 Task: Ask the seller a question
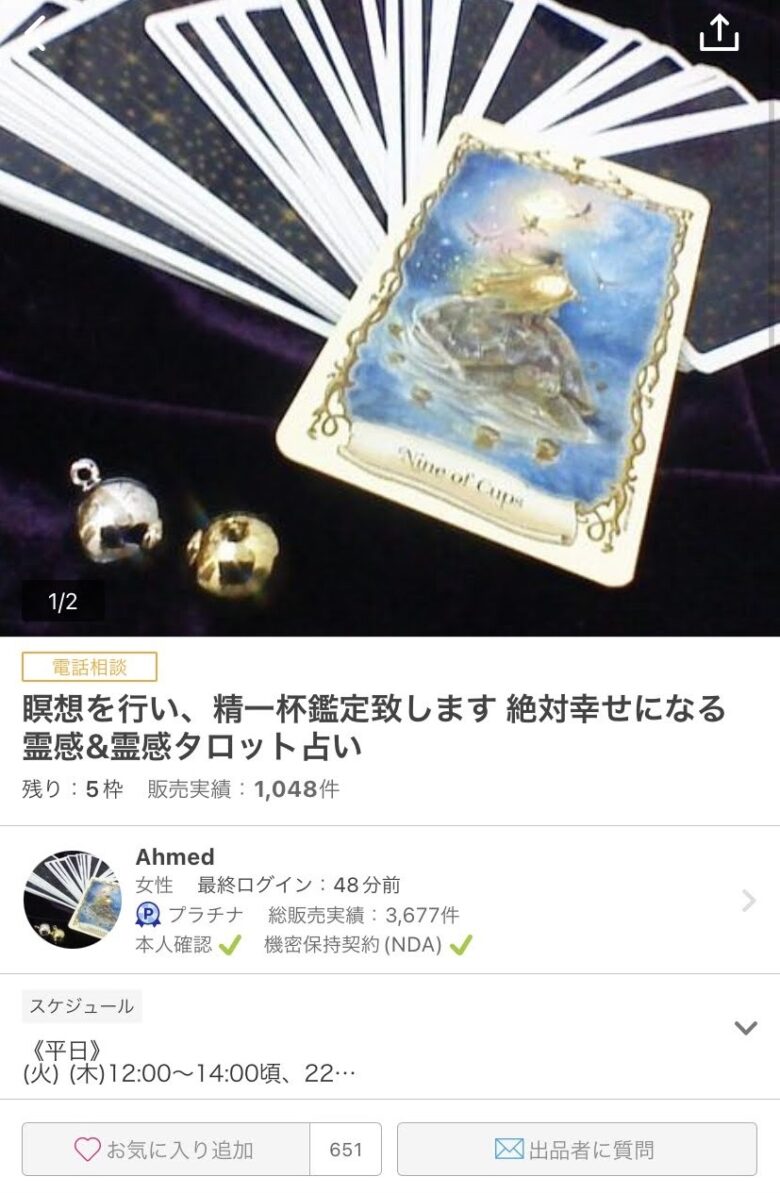pos(576,1149)
